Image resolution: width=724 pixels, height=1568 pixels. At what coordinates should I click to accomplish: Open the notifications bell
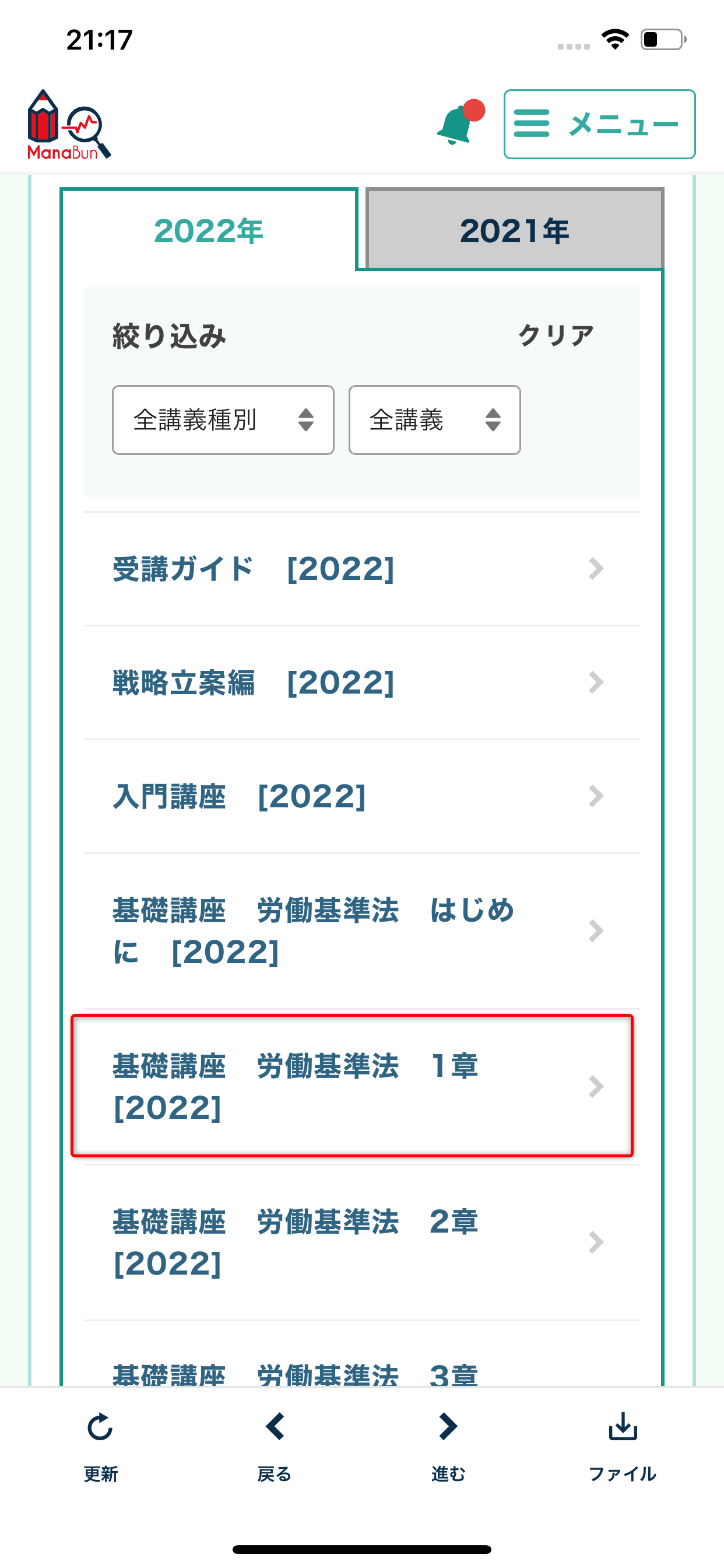[459, 123]
